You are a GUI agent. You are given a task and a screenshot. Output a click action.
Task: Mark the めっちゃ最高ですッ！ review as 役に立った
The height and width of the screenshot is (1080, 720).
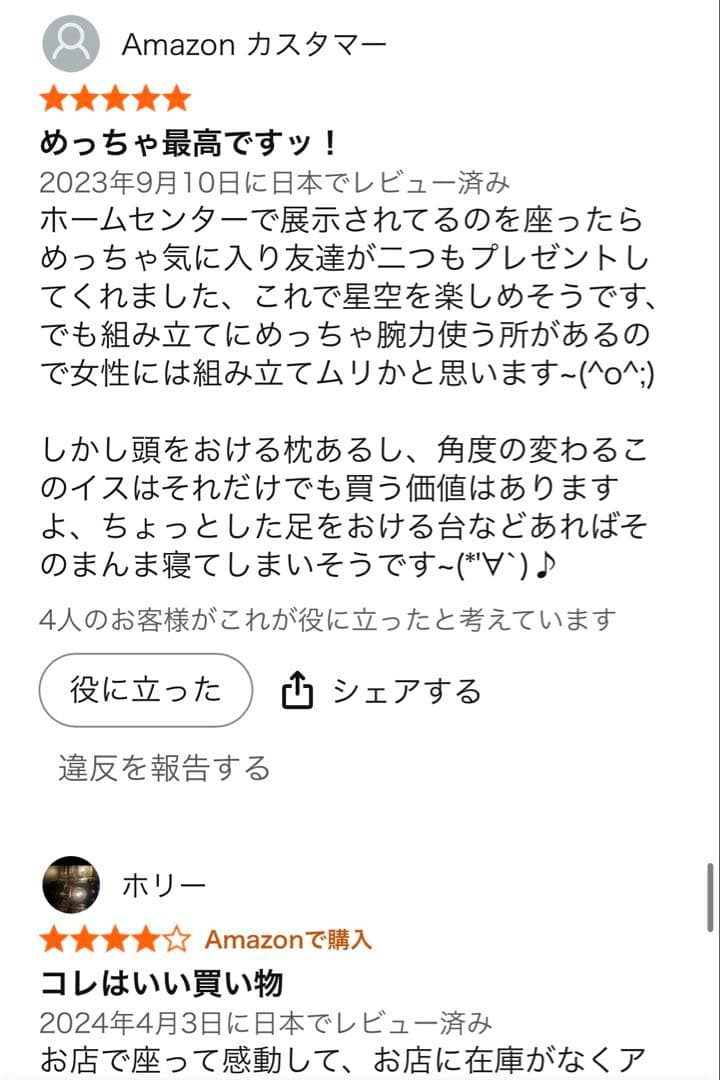tap(145, 690)
